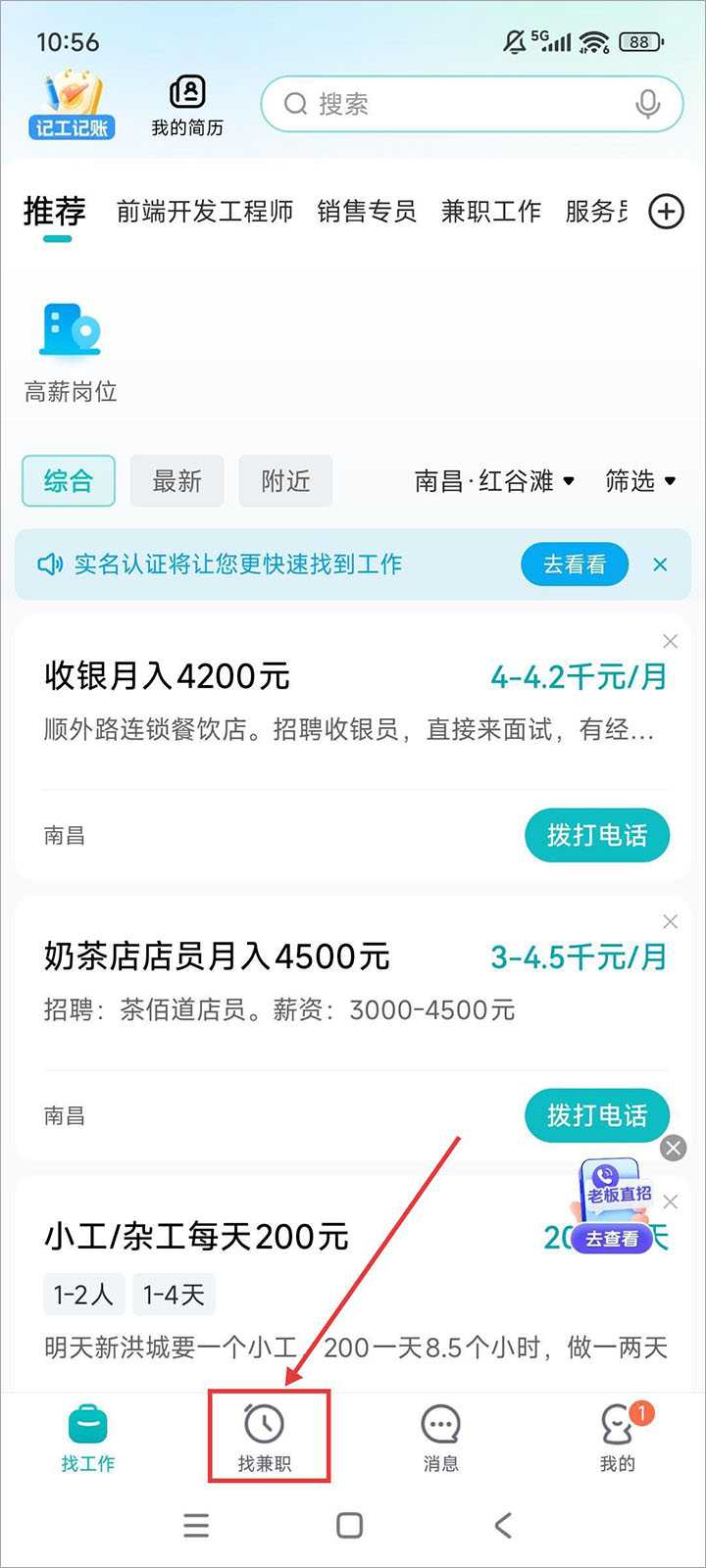
Task: Start voice search with the microphone
Action: coord(647,104)
